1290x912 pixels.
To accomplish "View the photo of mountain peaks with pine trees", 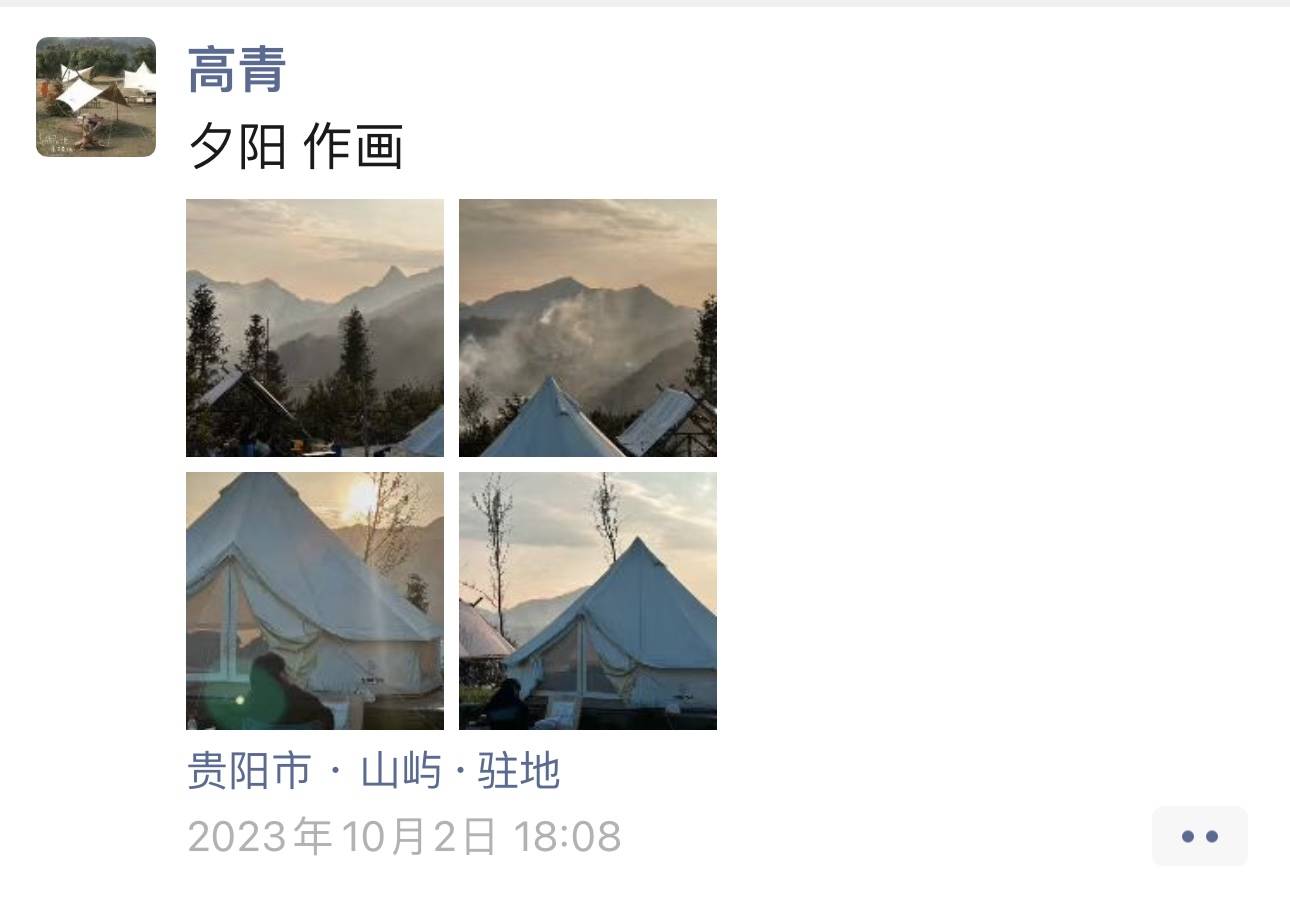I will tap(315, 328).
